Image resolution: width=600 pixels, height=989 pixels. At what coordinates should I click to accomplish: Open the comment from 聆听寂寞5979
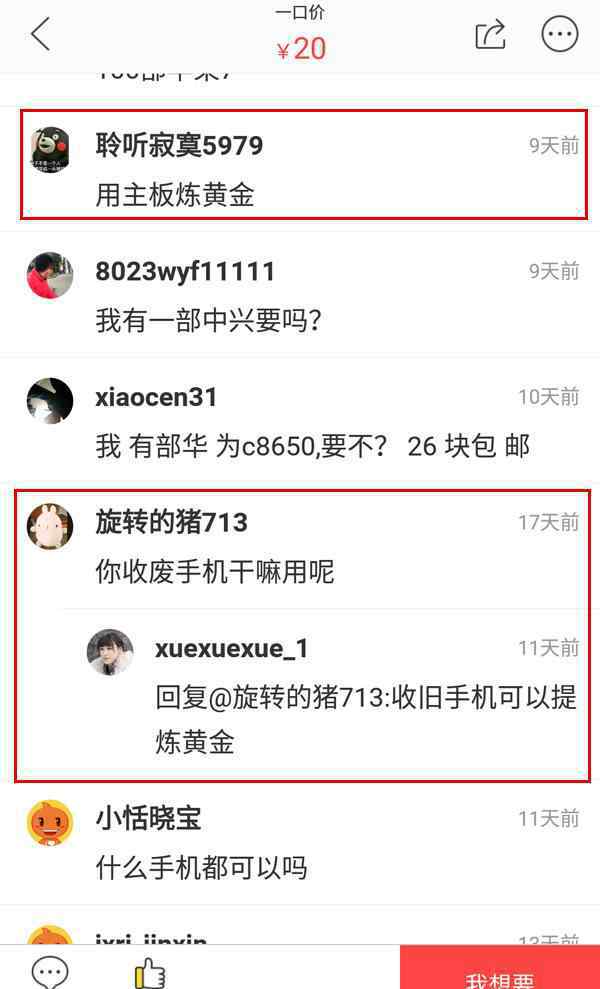pyautogui.click(x=300, y=169)
